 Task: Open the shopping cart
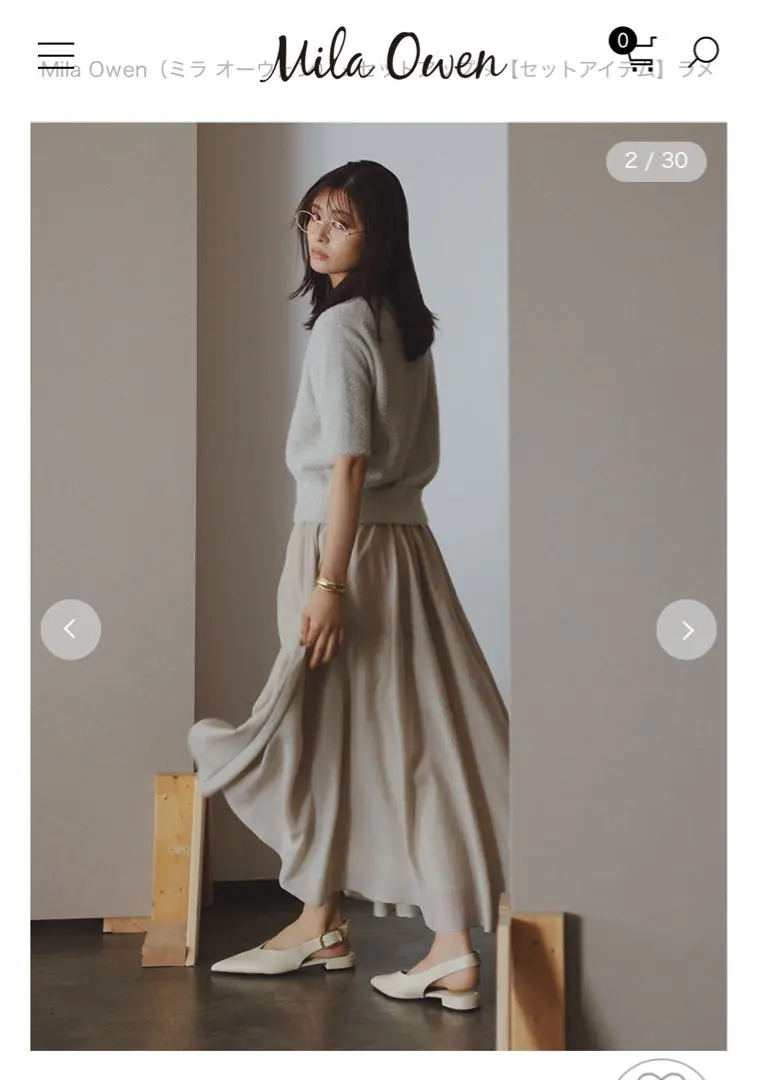pyautogui.click(x=636, y=53)
